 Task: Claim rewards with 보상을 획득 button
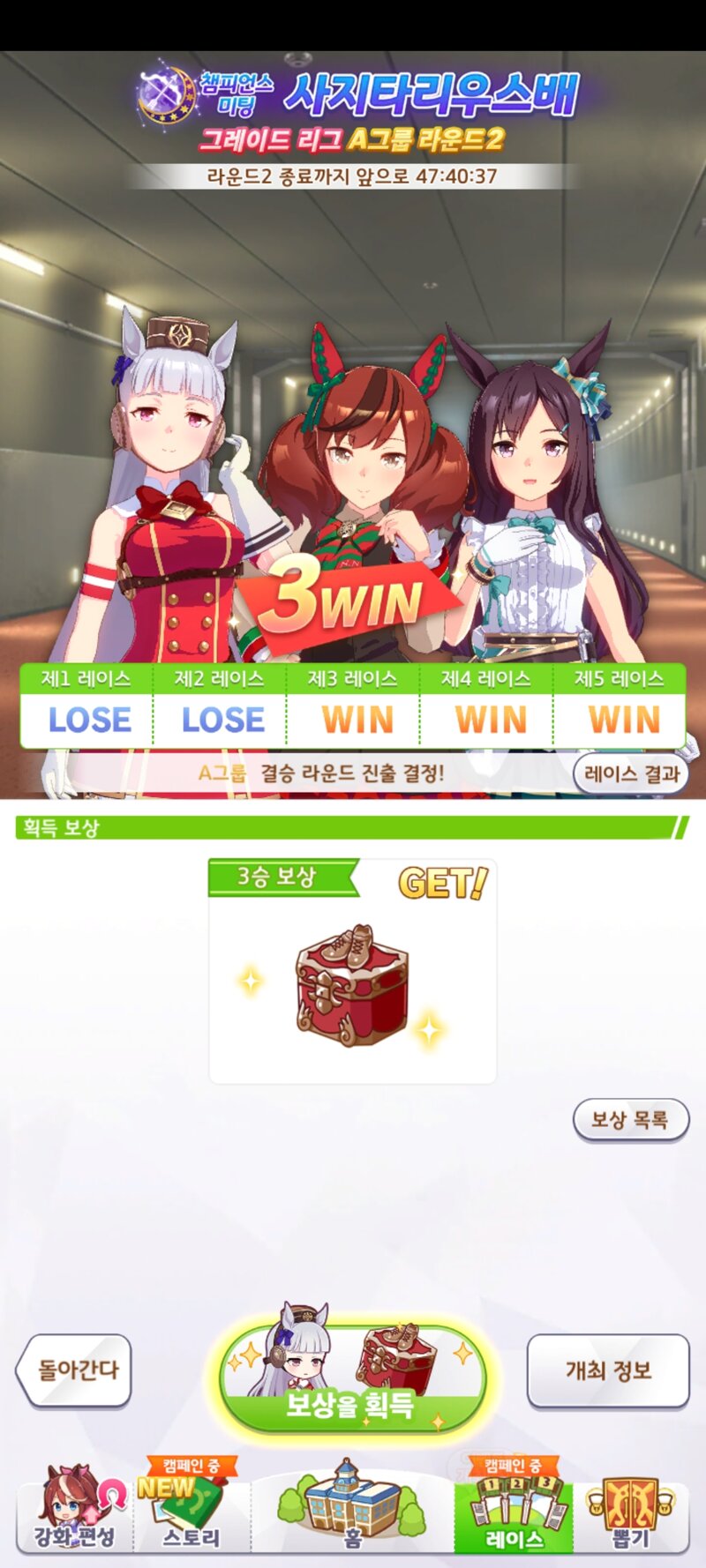353,1378
